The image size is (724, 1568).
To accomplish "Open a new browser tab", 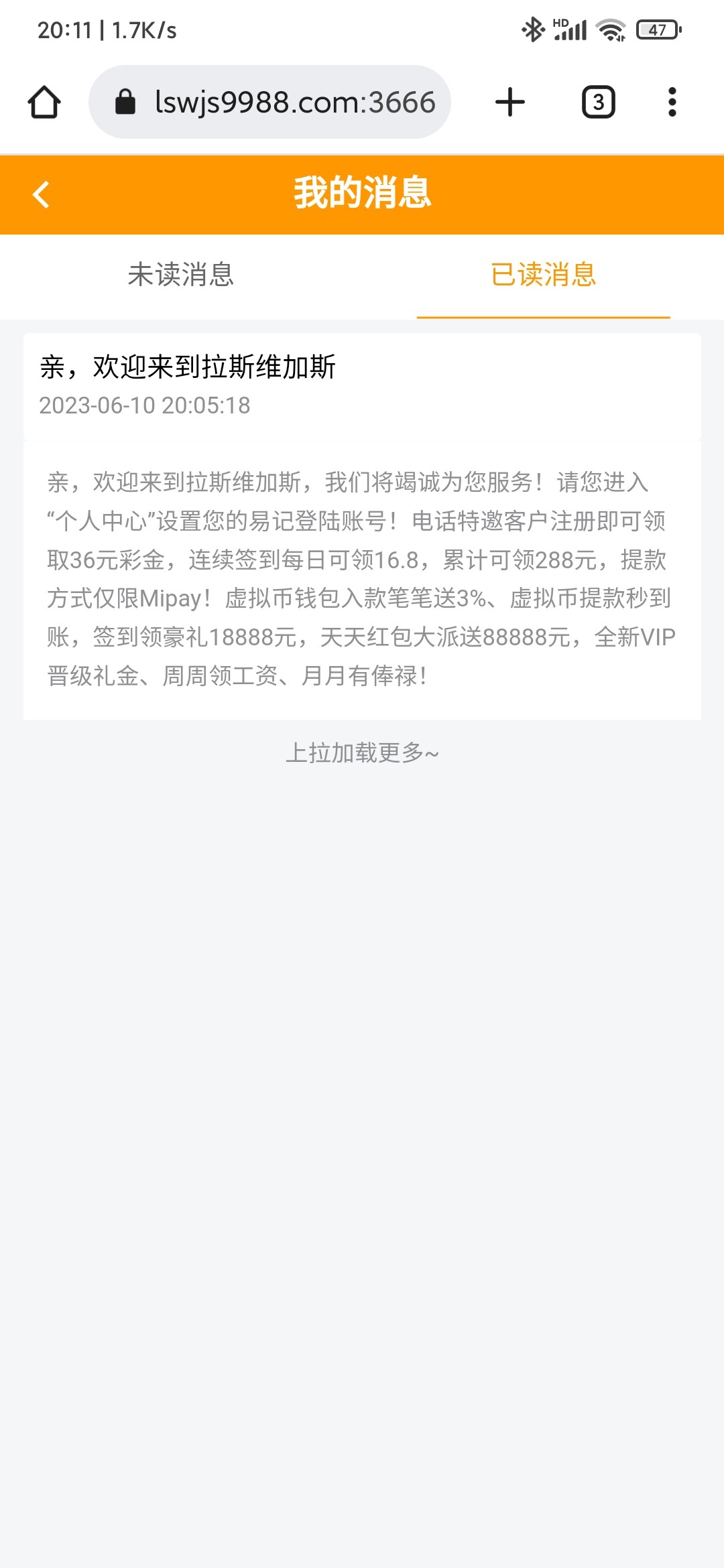I will [509, 103].
